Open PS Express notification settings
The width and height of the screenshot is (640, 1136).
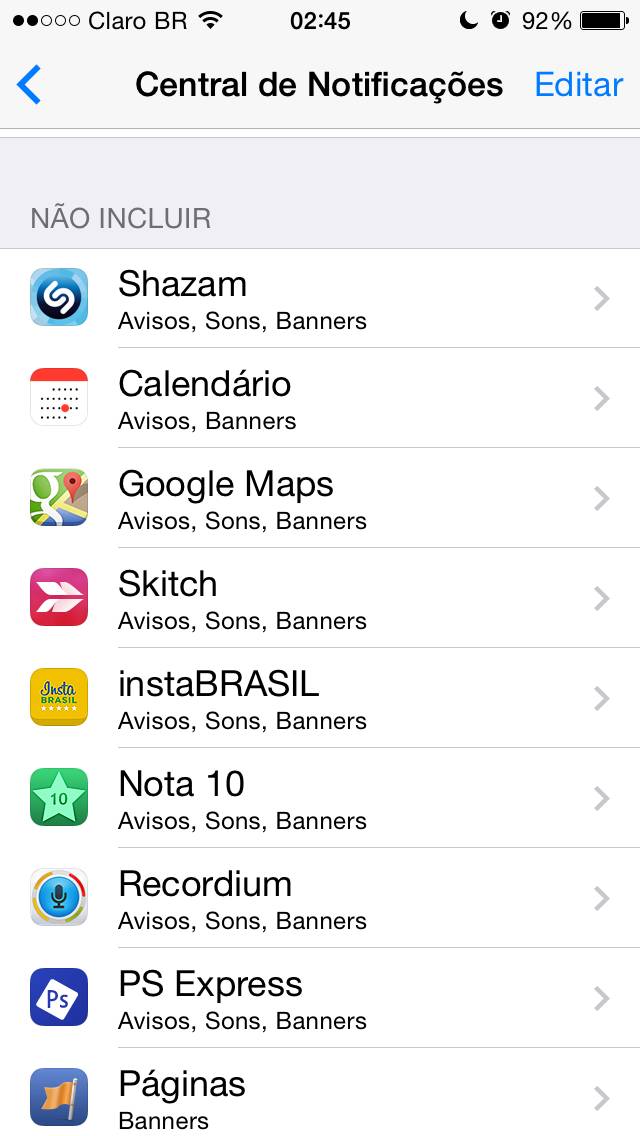320,998
